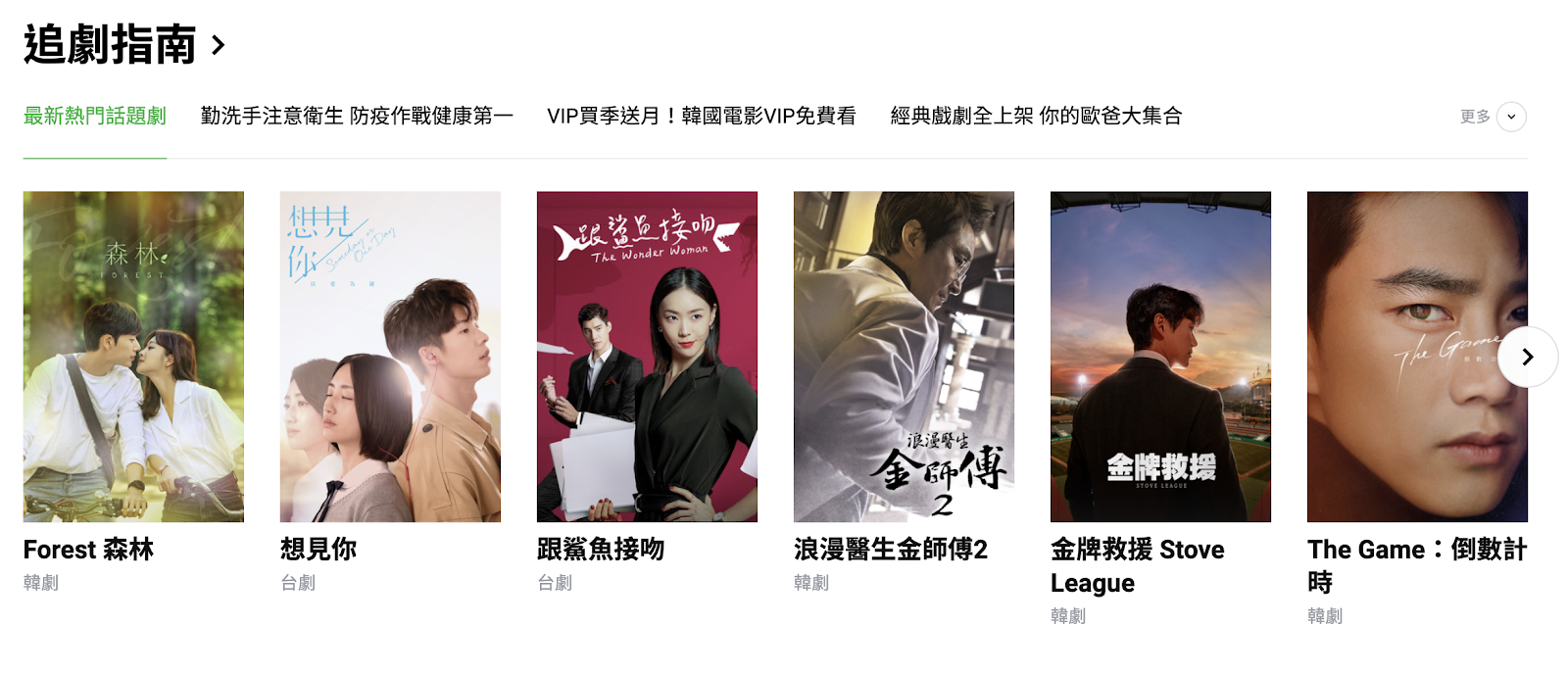View 金牌救援 Stove League drama

pos(1160,357)
